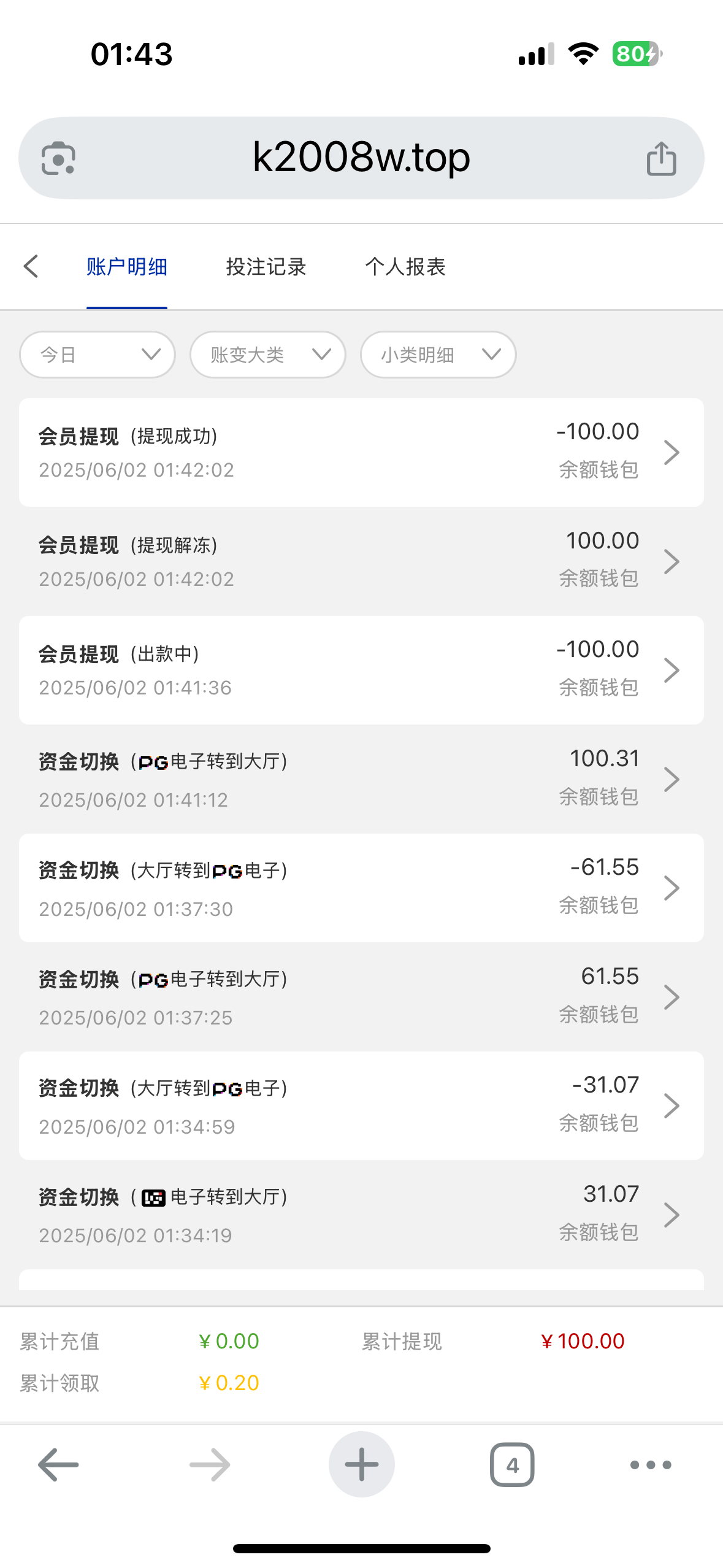Open the 账变大类 filter dropdown
This screenshot has height=1568, width=723.
tap(268, 355)
